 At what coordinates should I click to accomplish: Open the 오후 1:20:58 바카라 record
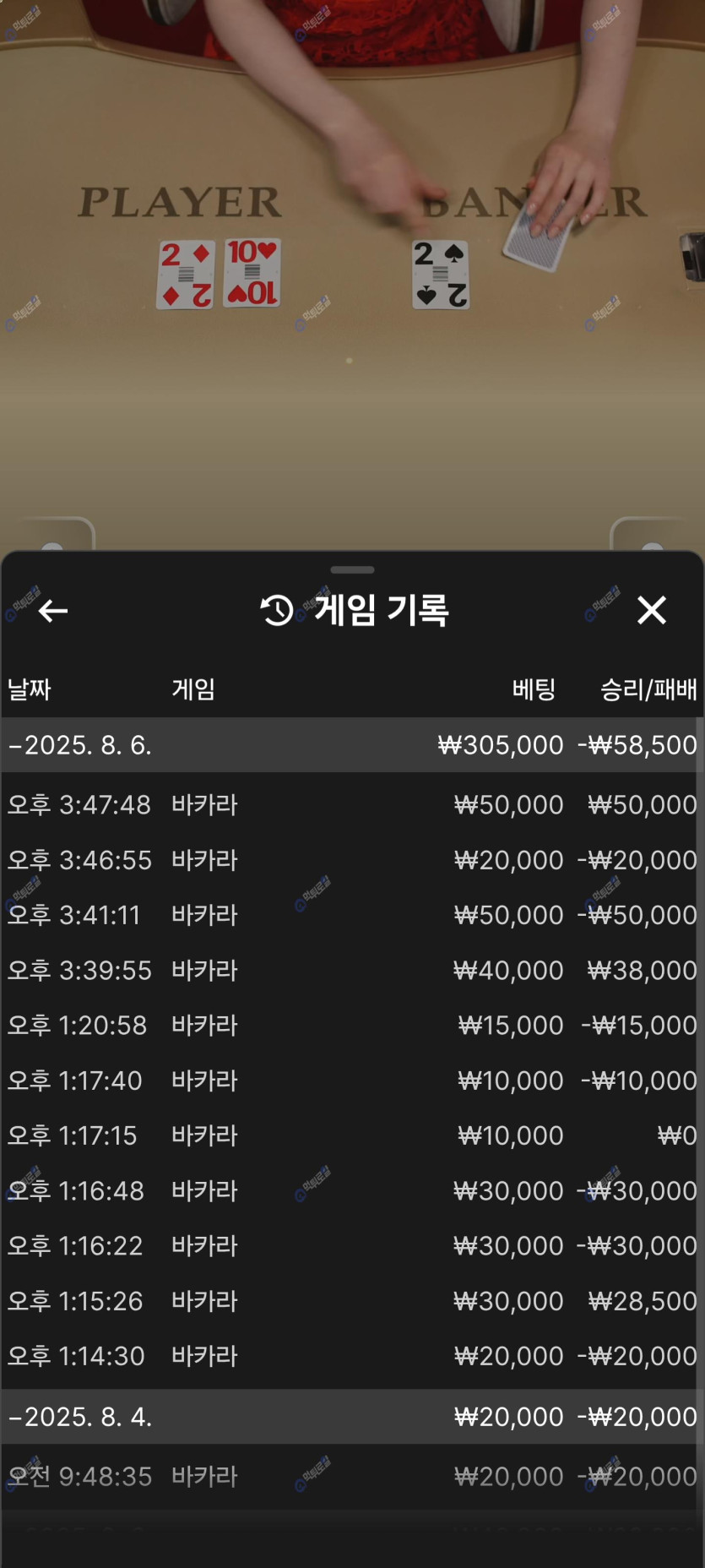[350, 1026]
